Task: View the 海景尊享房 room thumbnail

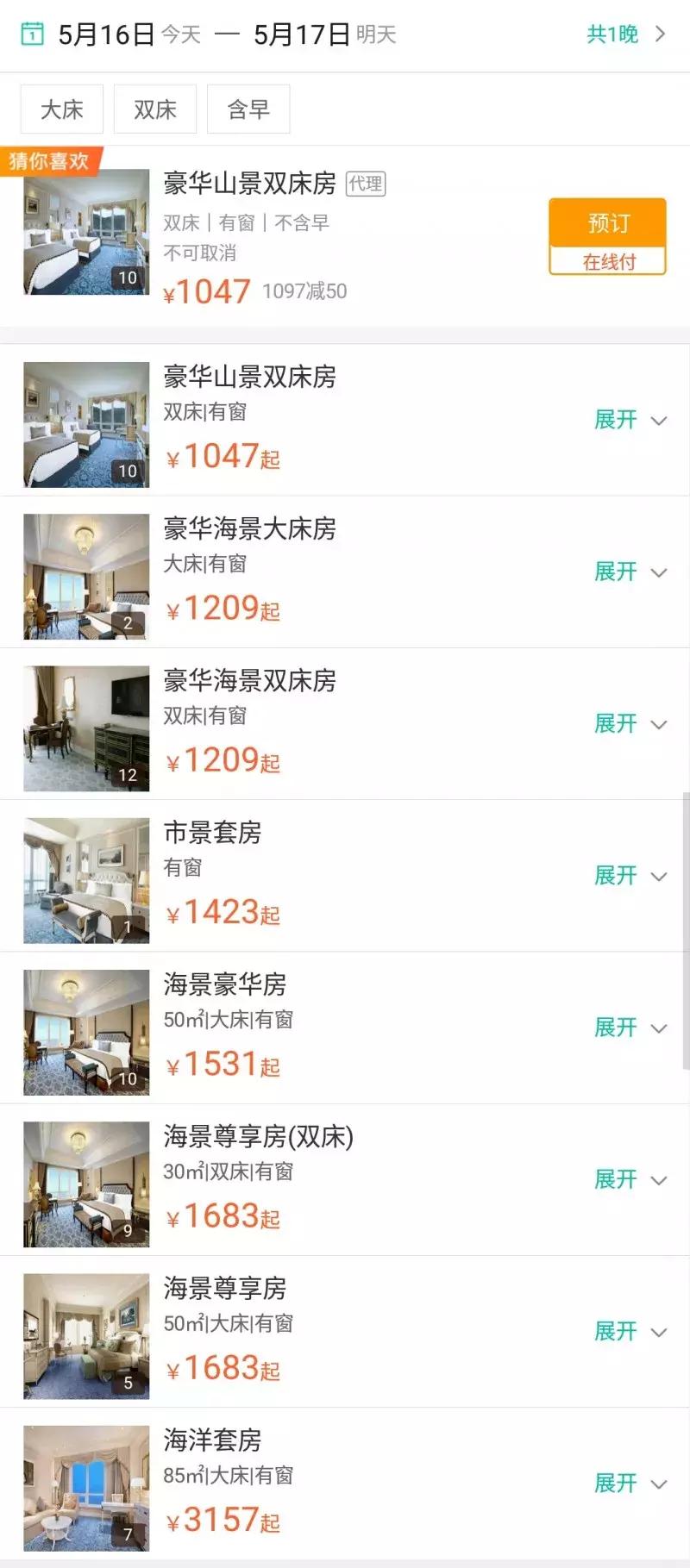Action: pyautogui.click(x=85, y=1335)
